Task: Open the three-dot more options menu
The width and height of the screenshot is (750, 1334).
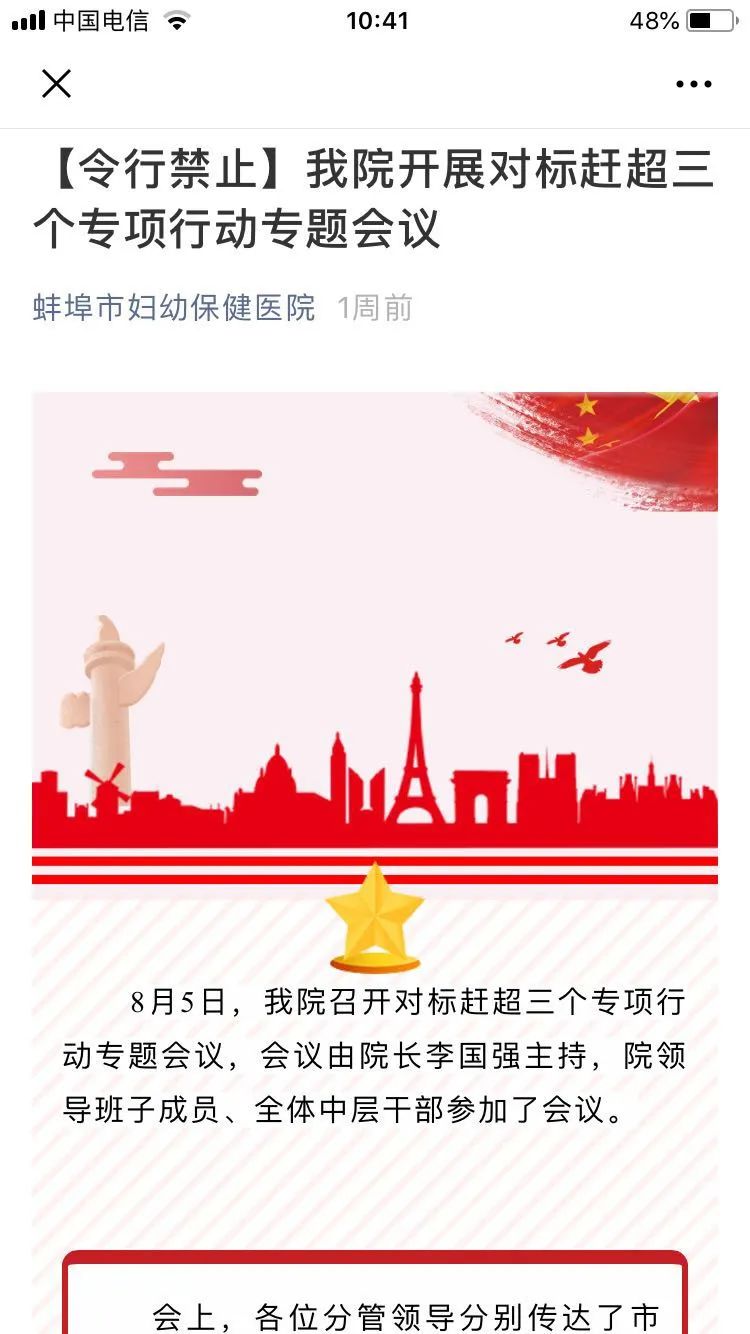Action: (693, 85)
